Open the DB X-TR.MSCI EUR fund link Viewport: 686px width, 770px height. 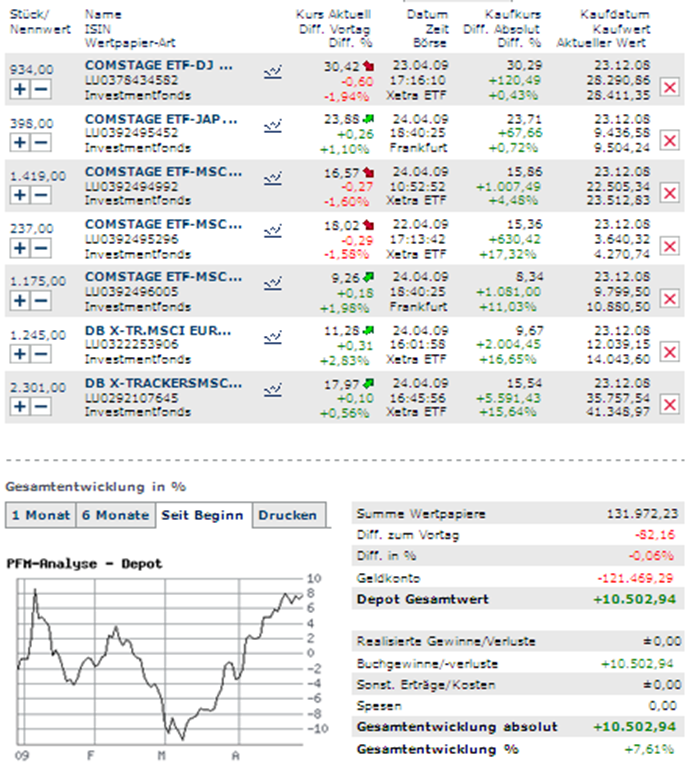pyautogui.click(x=159, y=330)
